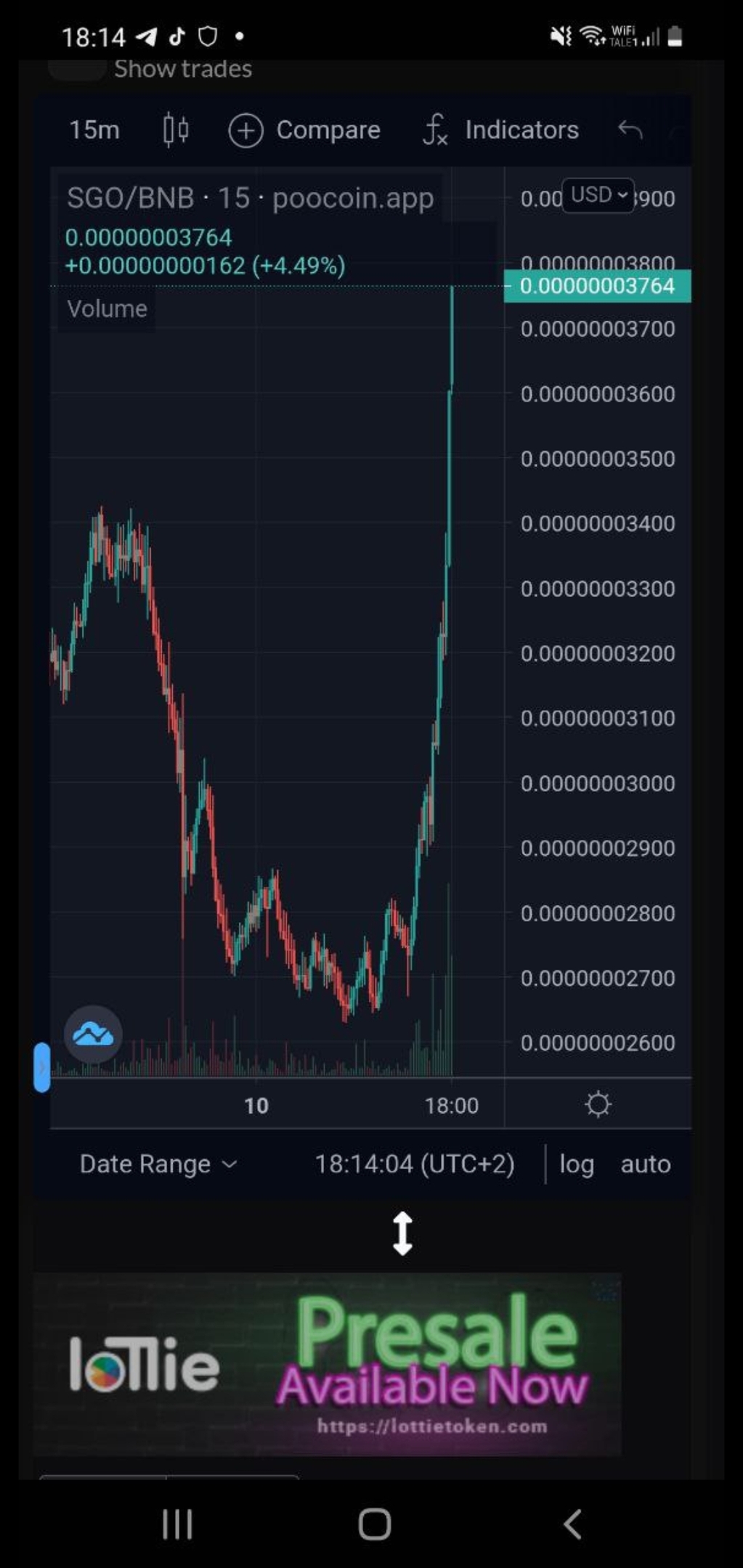
Task: Open the 18:14:04 (UTC+2) timezone selector
Action: [x=415, y=1164]
